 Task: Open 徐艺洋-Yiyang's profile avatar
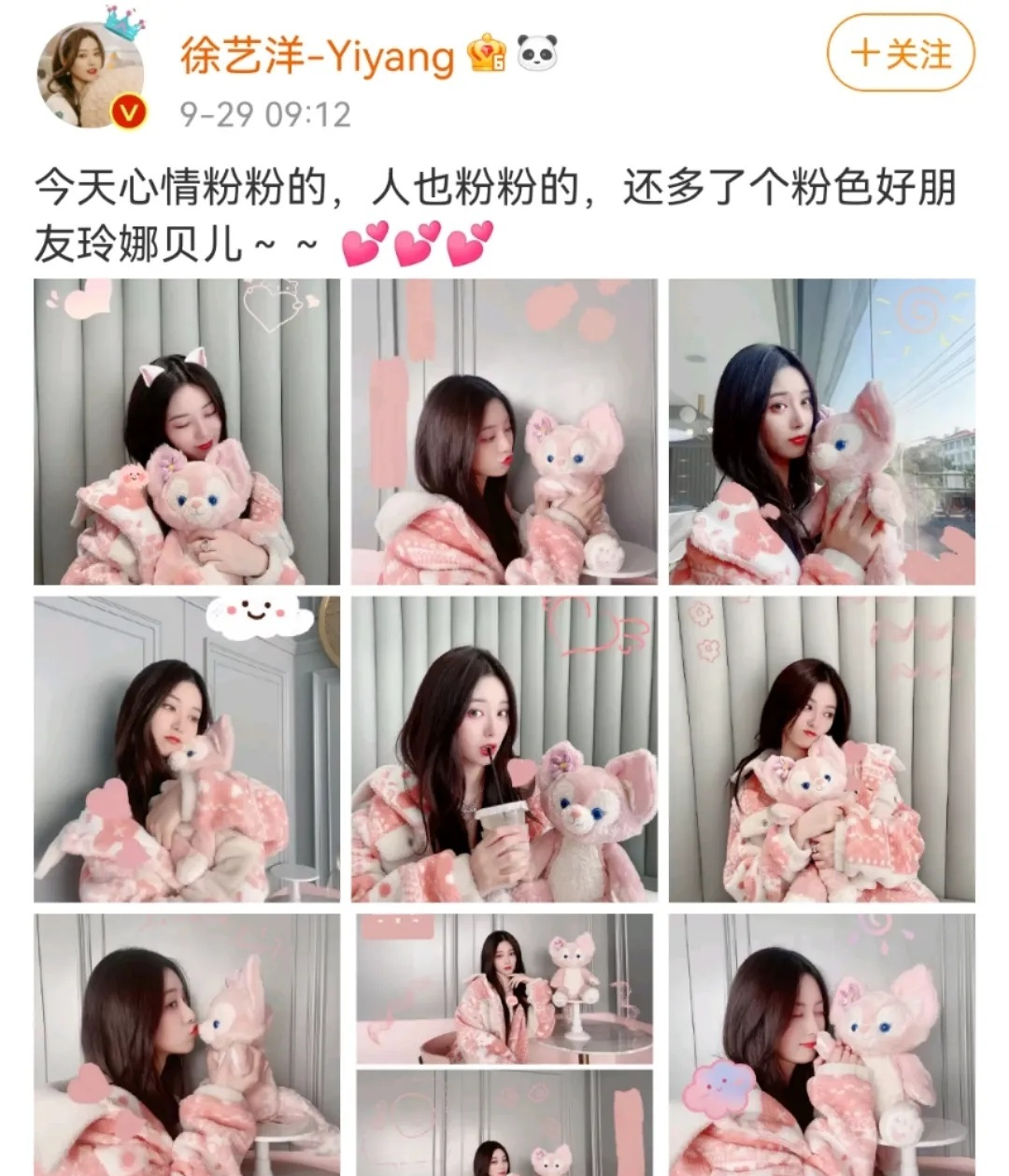[x=91, y=74]
